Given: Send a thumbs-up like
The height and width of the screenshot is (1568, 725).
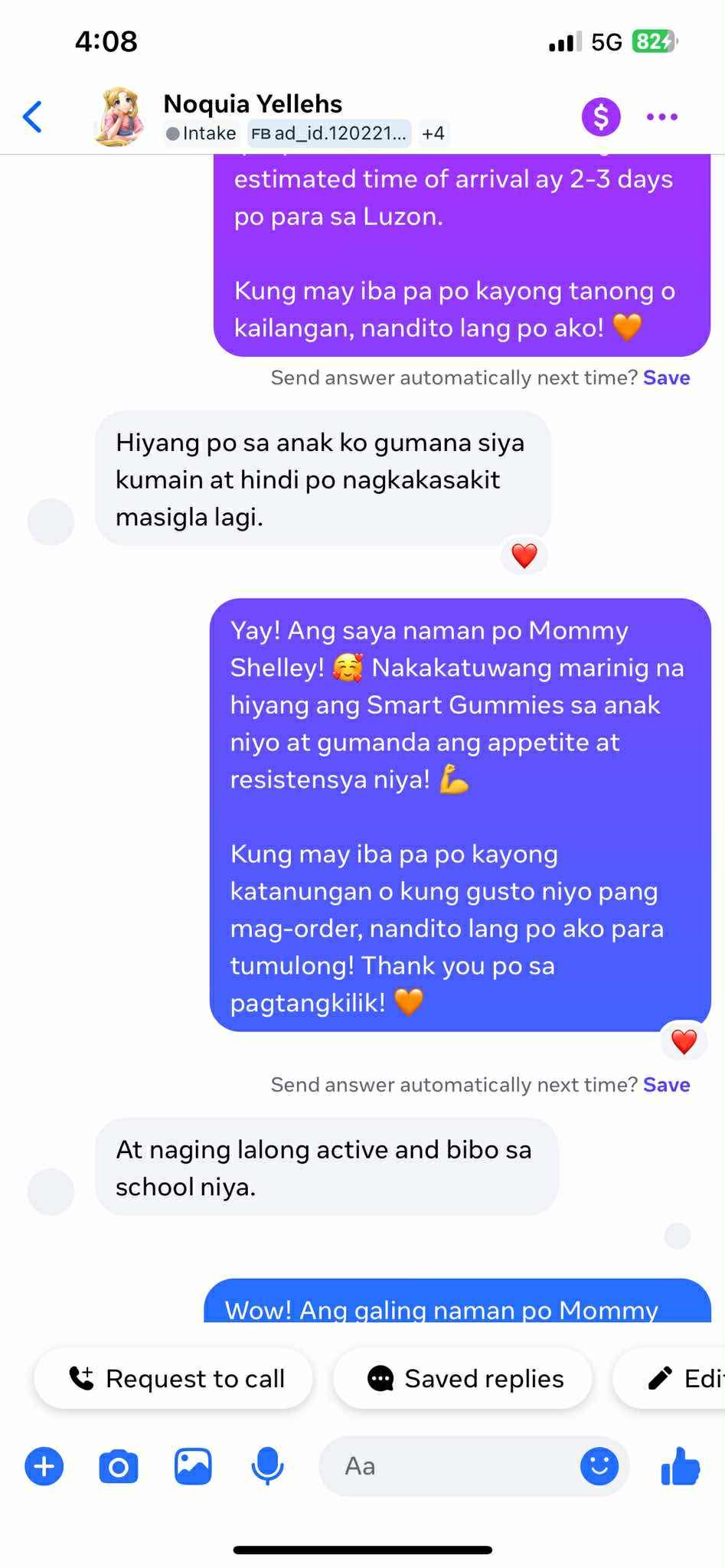Looking at the screenshot, I should [x=680, y=1467].
